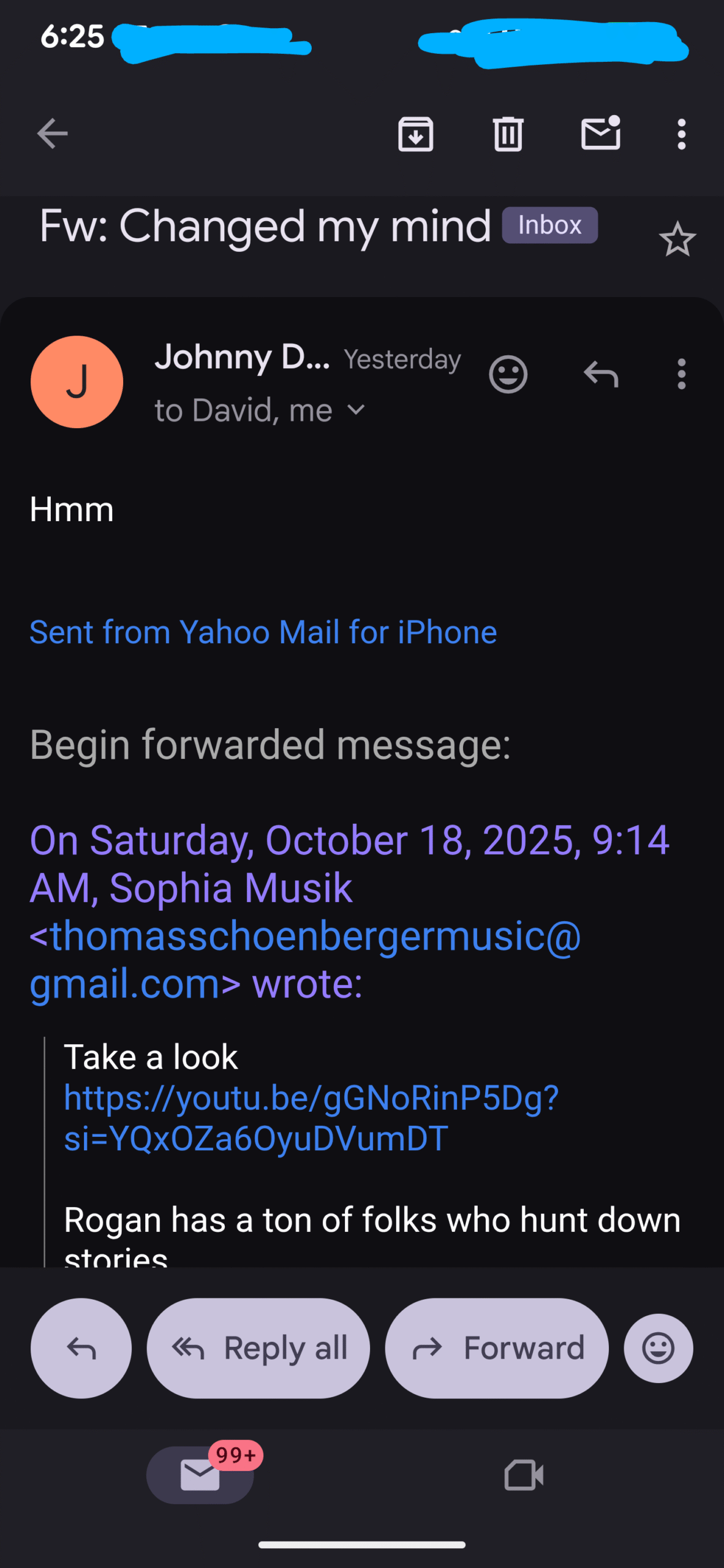Screen dimensions: 724x1568
Task: Tap the bottom reply button
Action: tap(81, 1348)
